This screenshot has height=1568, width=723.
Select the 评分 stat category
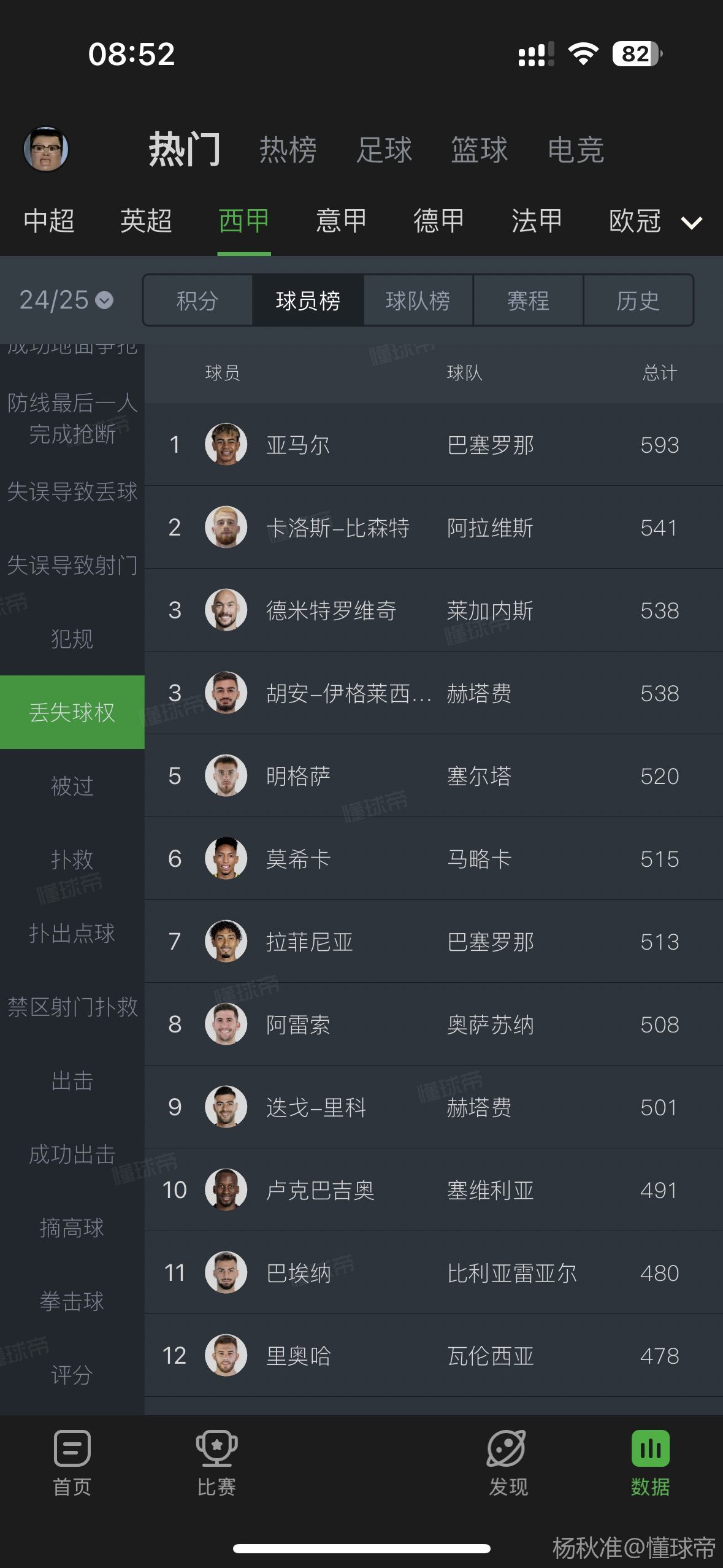click(x=72, y=1375)
